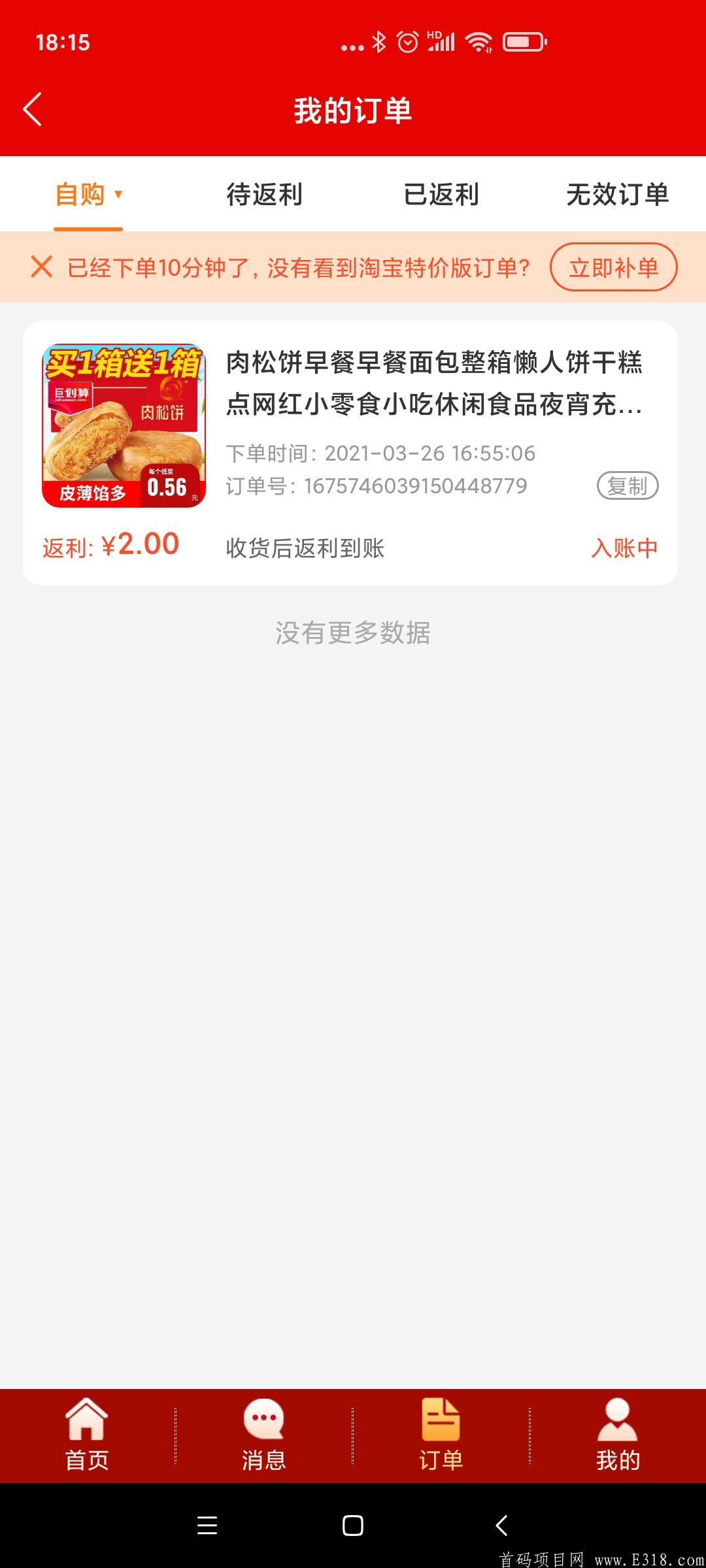This screenshot has height=1568, width=706.
Task: Tap the system home button
Action: click(353, 1526)
